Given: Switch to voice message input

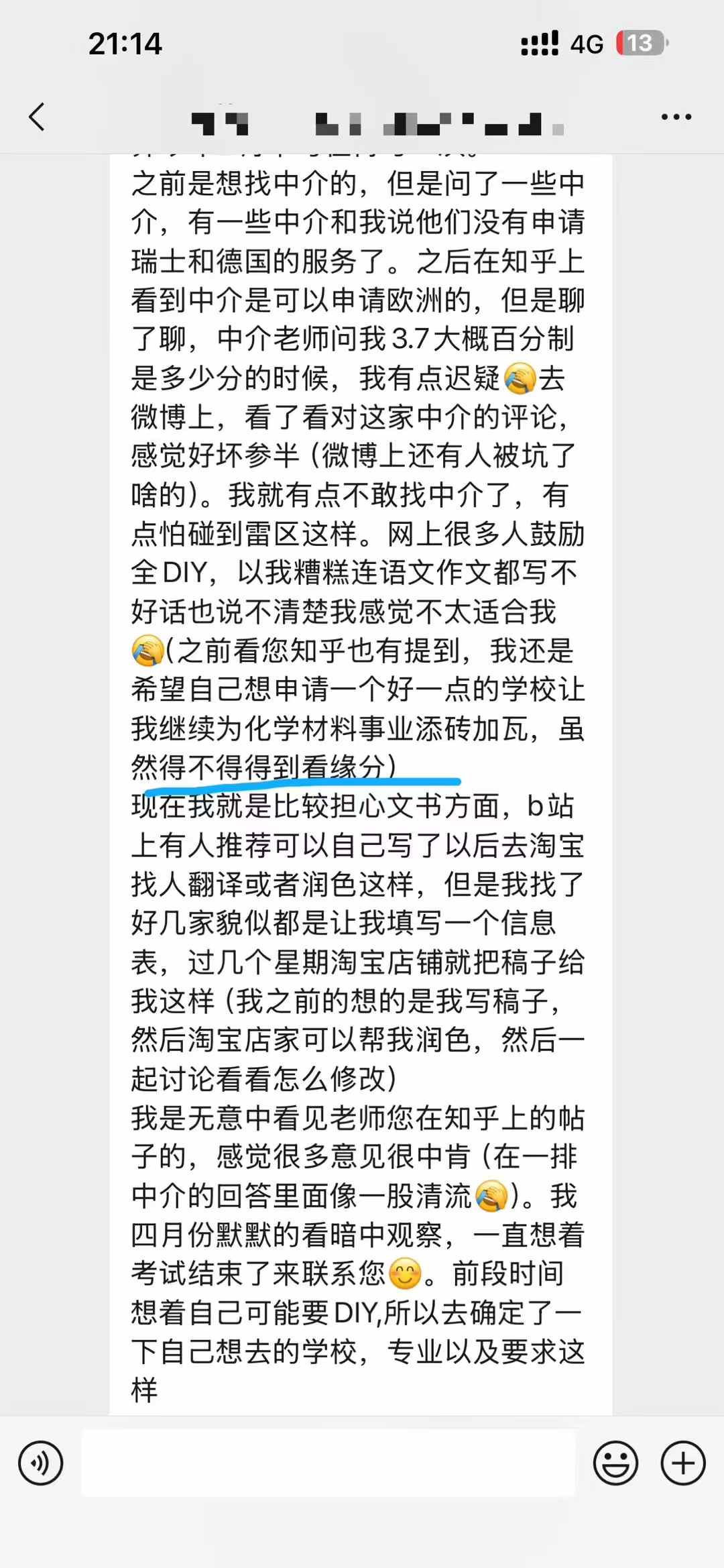Looking at the screenshot, I should 41,1463.
